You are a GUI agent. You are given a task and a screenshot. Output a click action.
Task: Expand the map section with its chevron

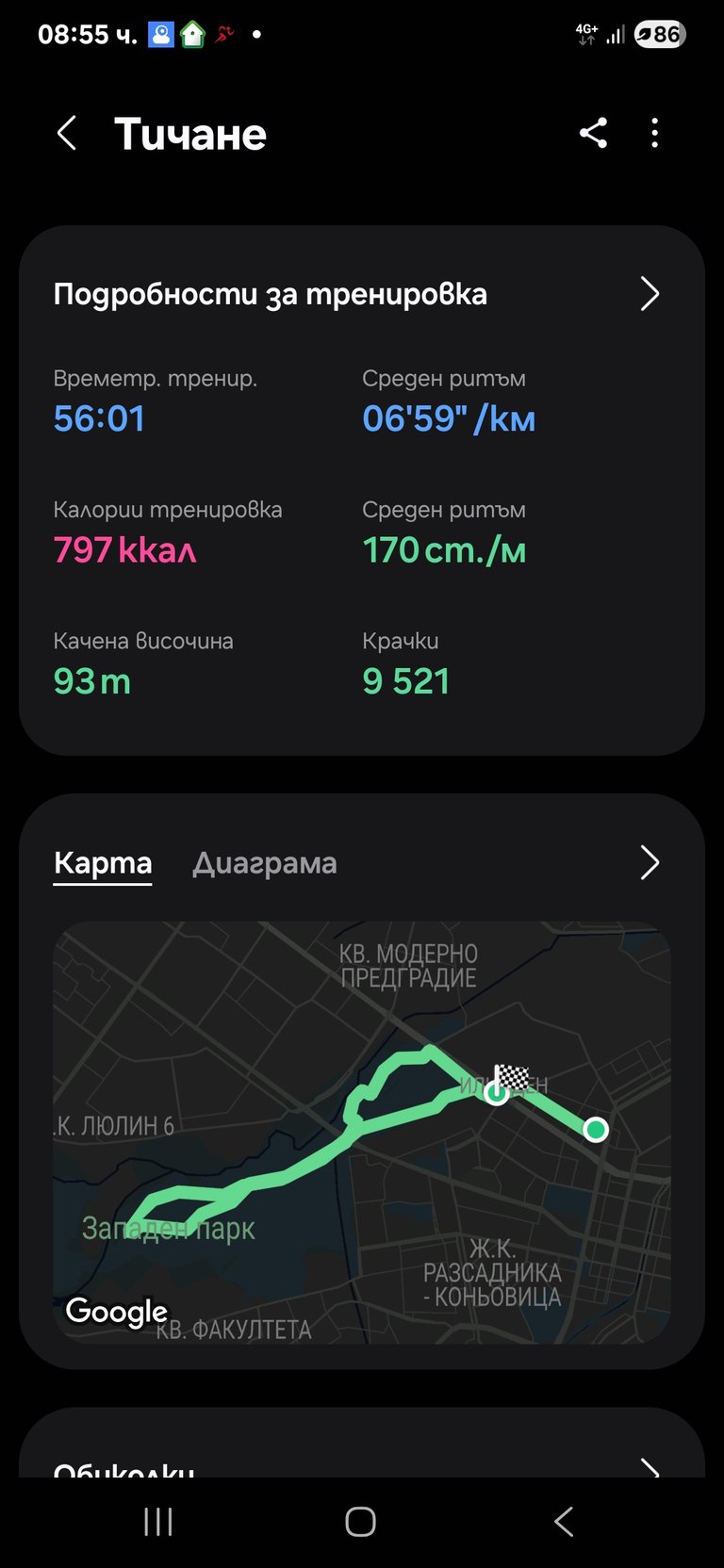(x=650, y=862)
